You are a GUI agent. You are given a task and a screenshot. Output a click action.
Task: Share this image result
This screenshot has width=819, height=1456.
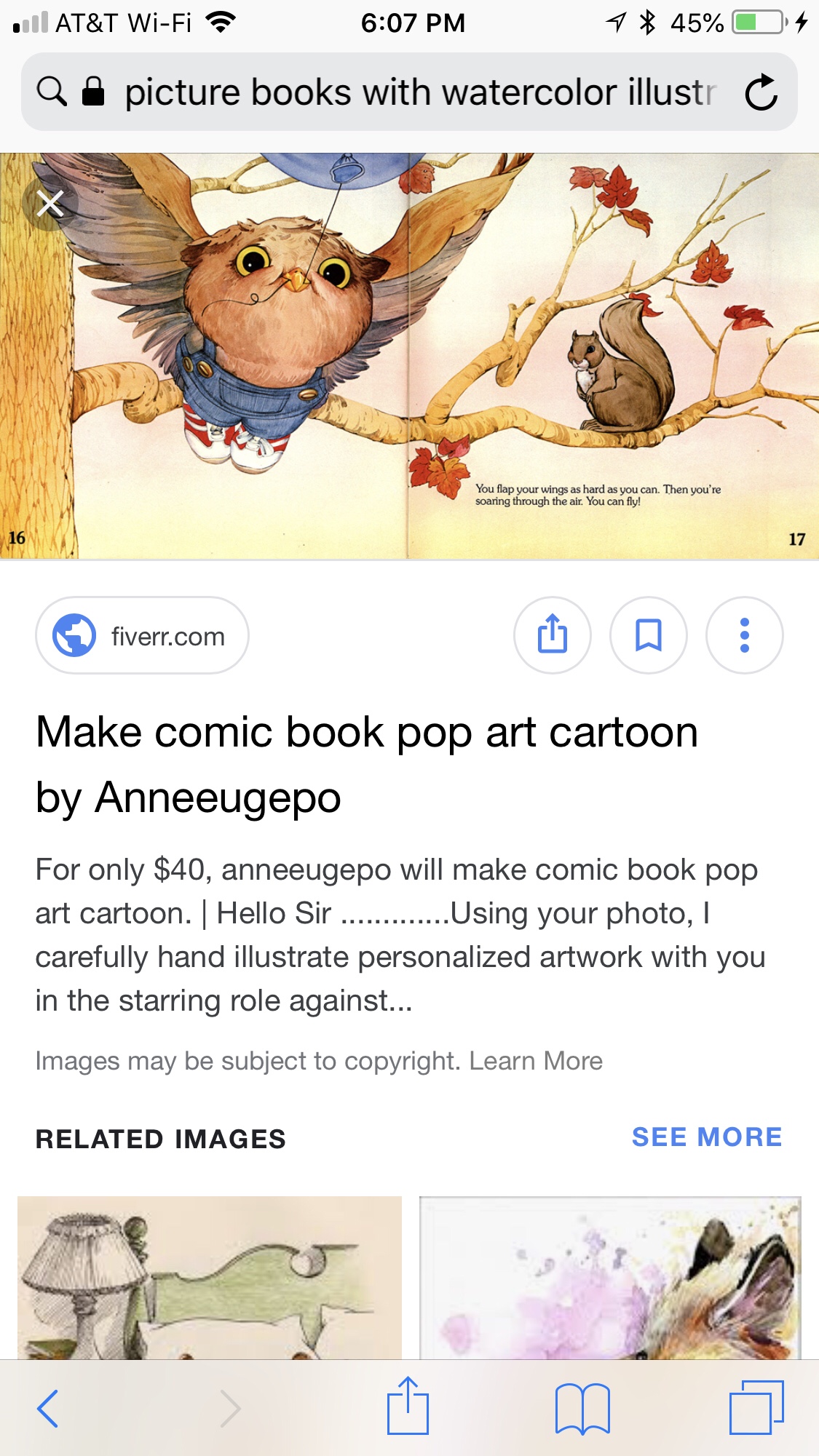[x=552, y=635]
